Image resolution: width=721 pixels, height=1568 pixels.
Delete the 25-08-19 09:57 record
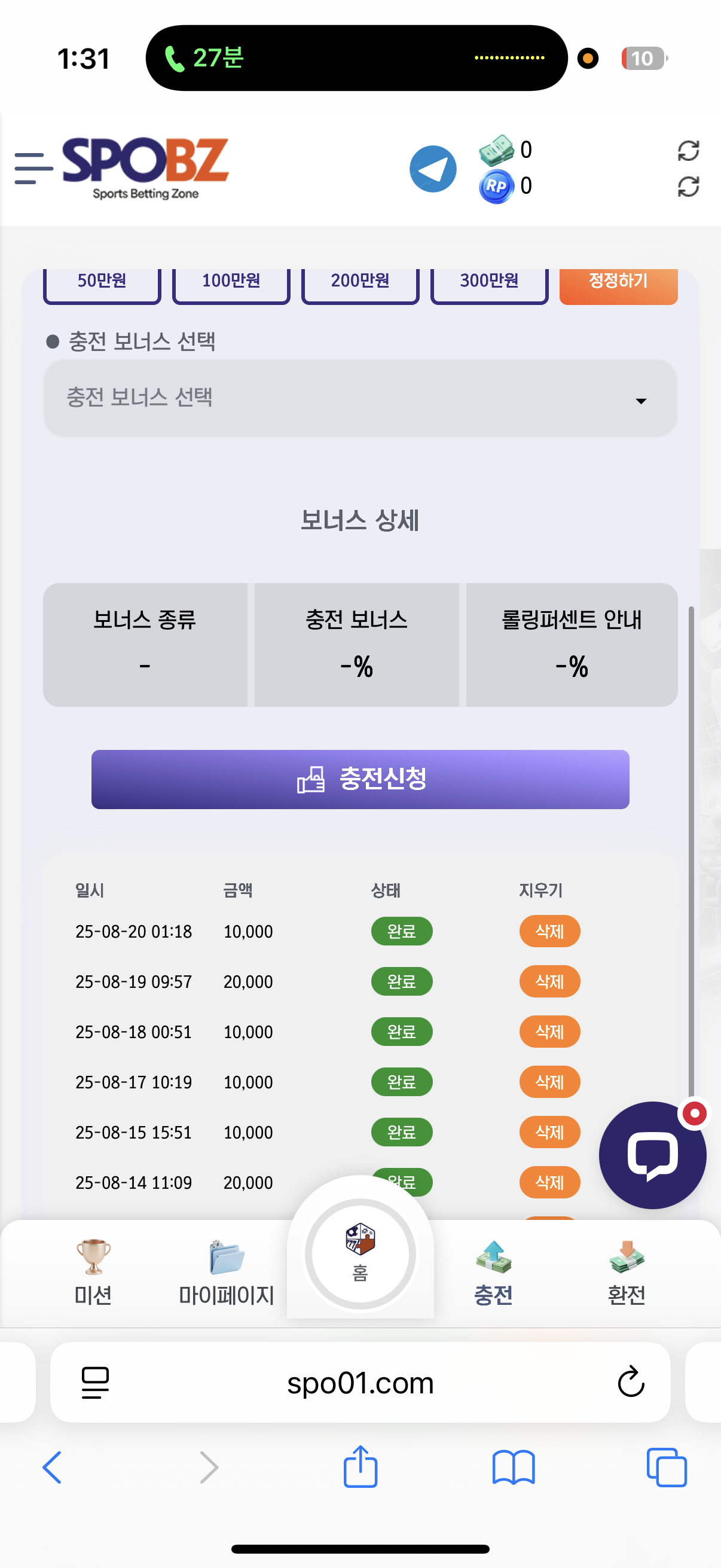549,981
